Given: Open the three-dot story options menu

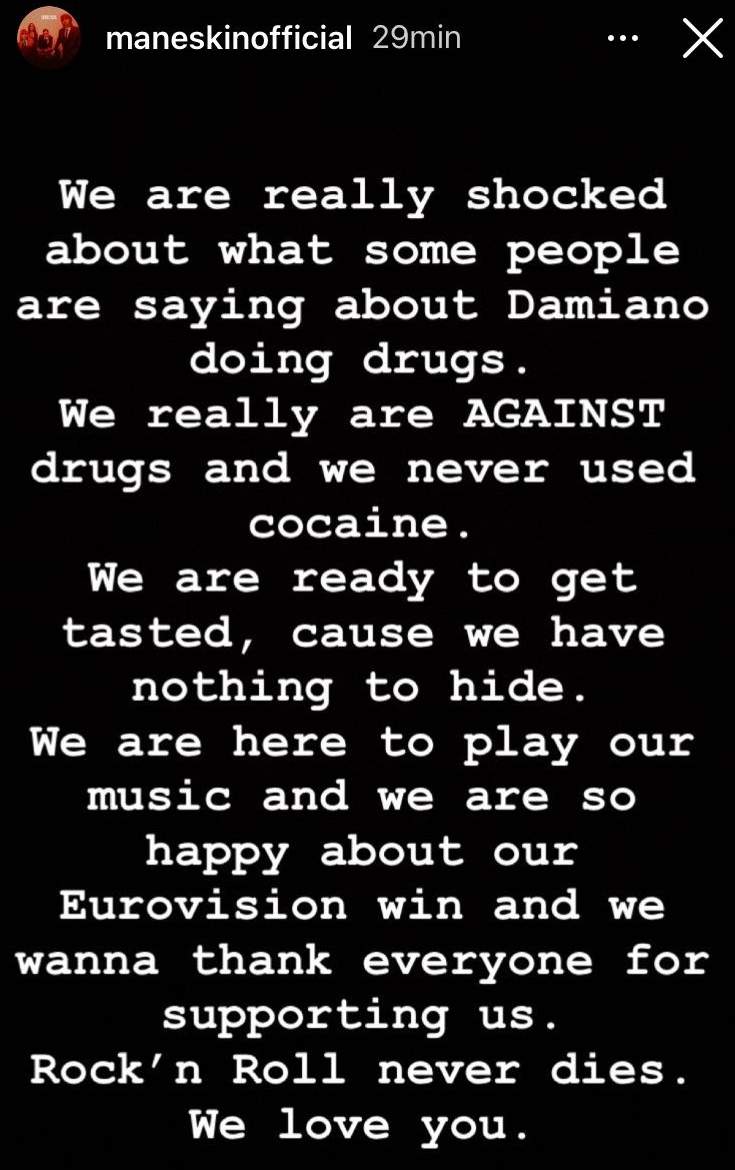Looking at the screenshot, I should click(622, 39).
